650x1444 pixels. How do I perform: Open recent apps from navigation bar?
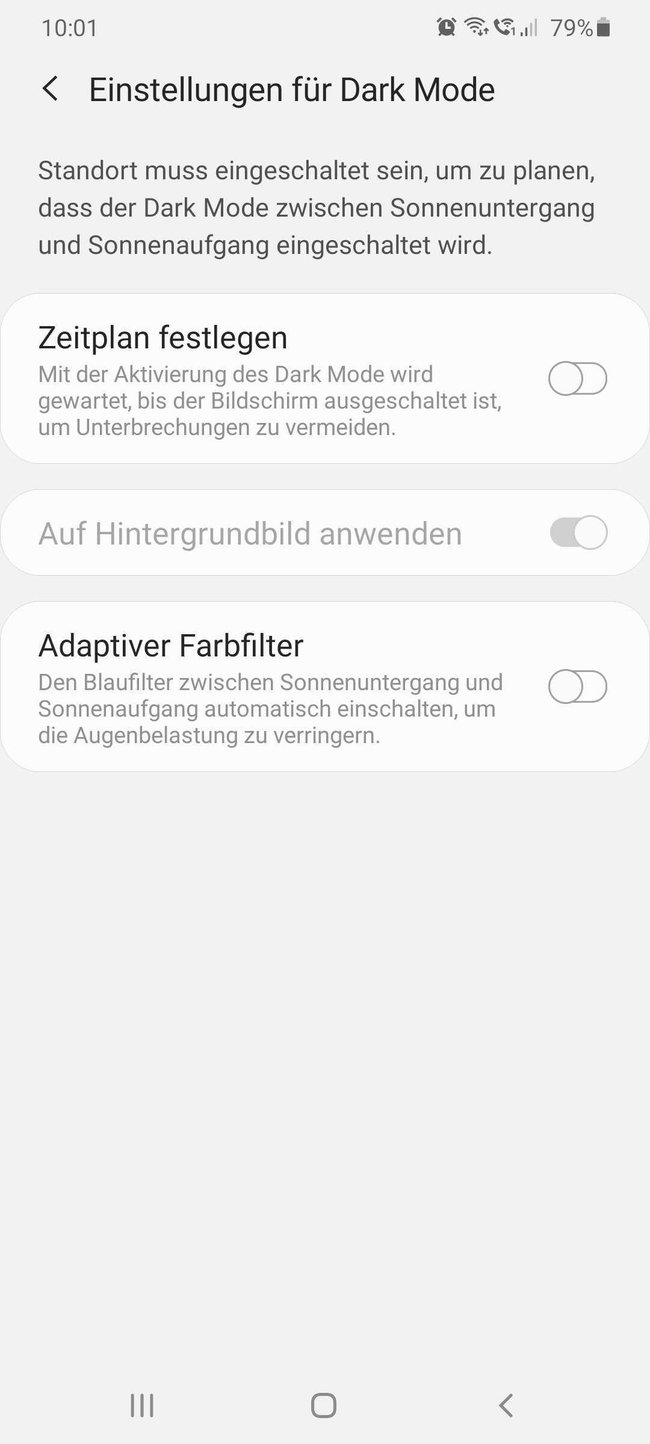click(142, 1405)
